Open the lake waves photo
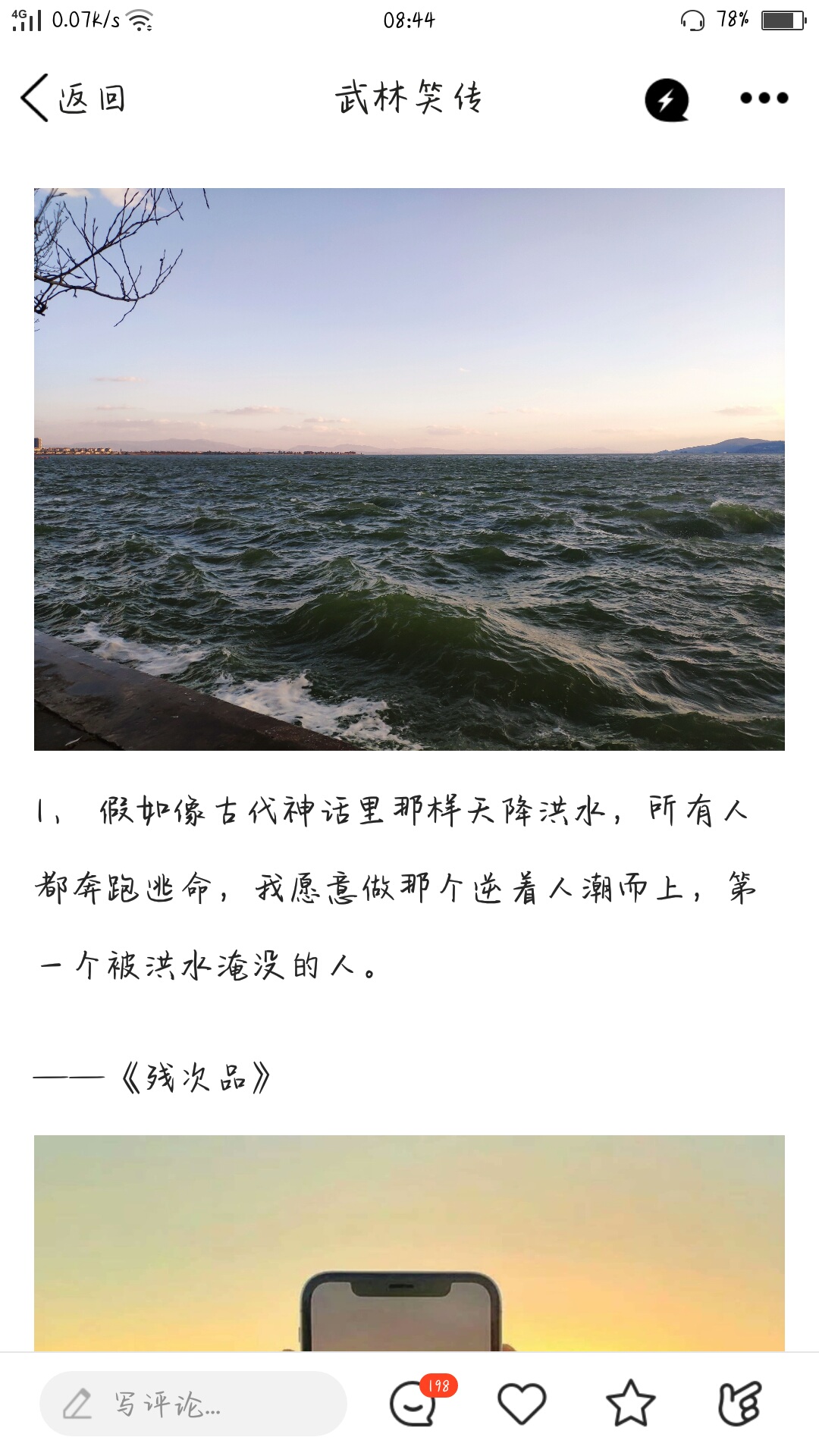 pyautogui.click(x=409, y=469)
